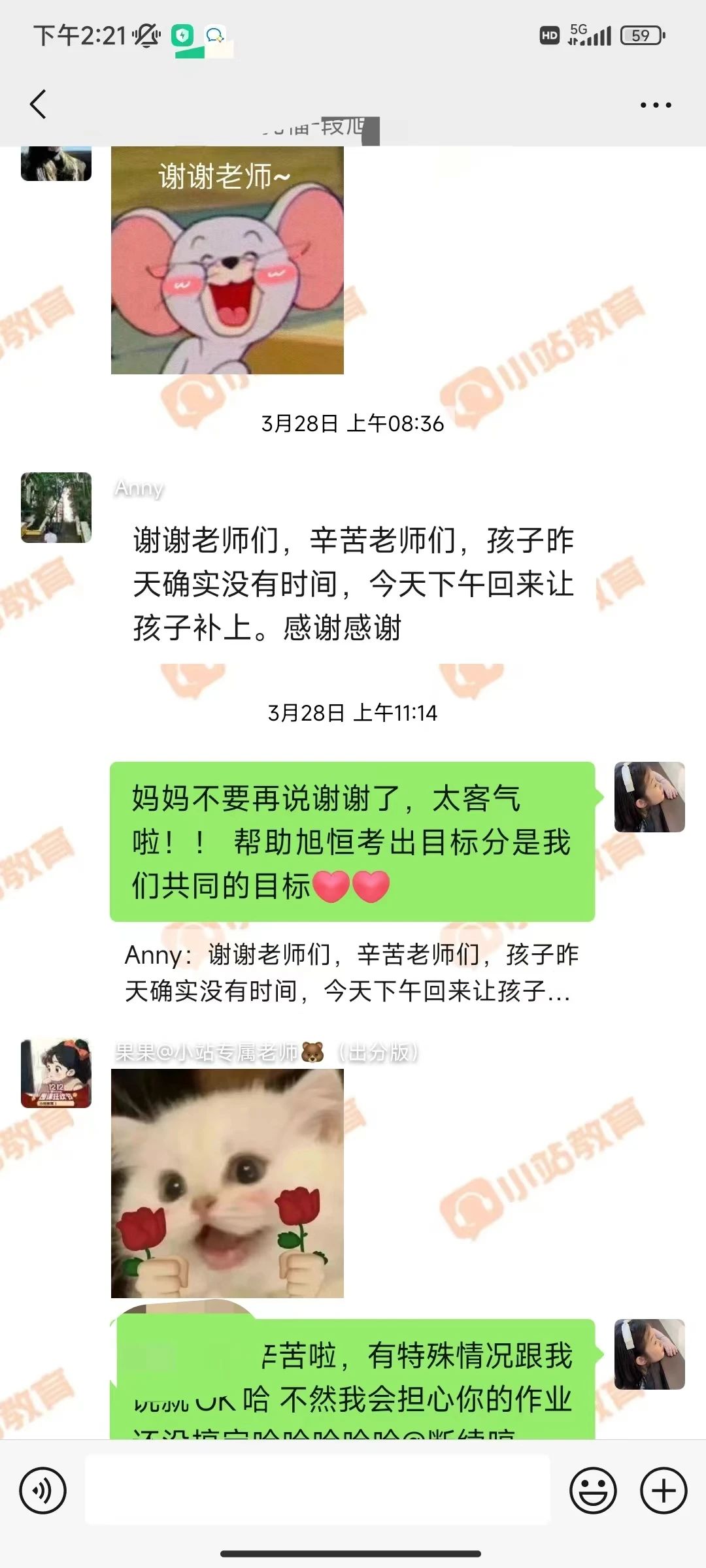Open the cat with roses sticker
This screenshot has height=1568, width=706.
click(227, 1184)
